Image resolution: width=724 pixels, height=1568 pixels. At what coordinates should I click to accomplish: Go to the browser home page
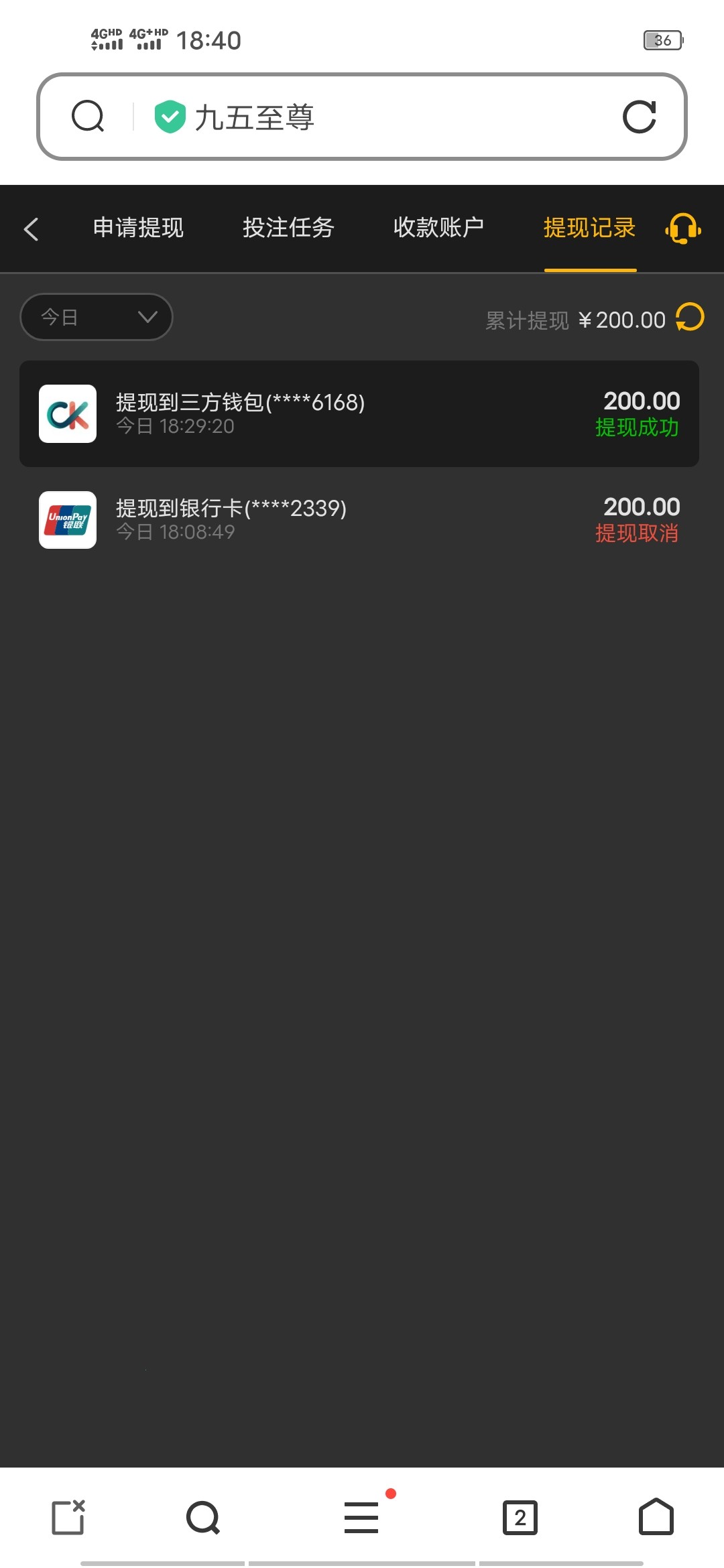656,1516
